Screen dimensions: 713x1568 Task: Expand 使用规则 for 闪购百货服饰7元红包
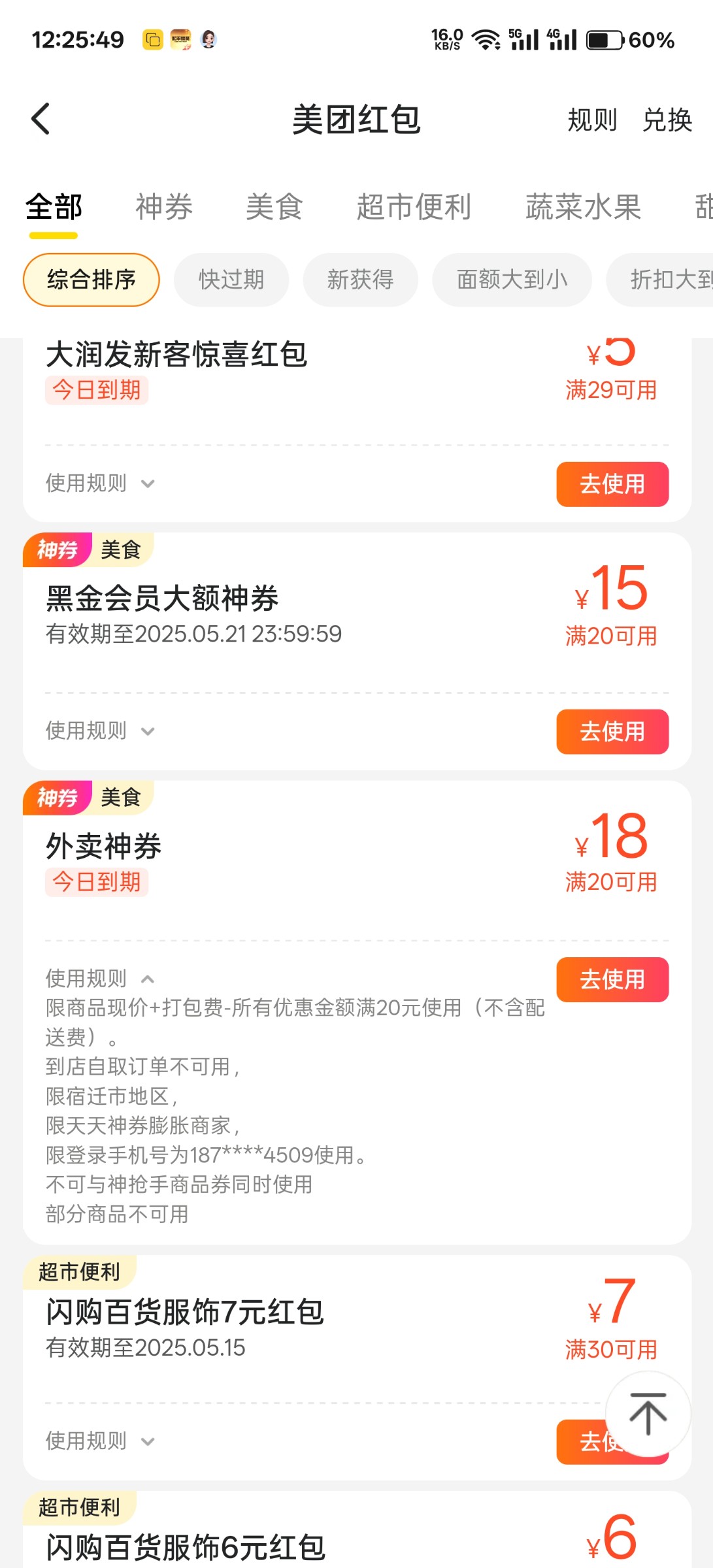100,1441
